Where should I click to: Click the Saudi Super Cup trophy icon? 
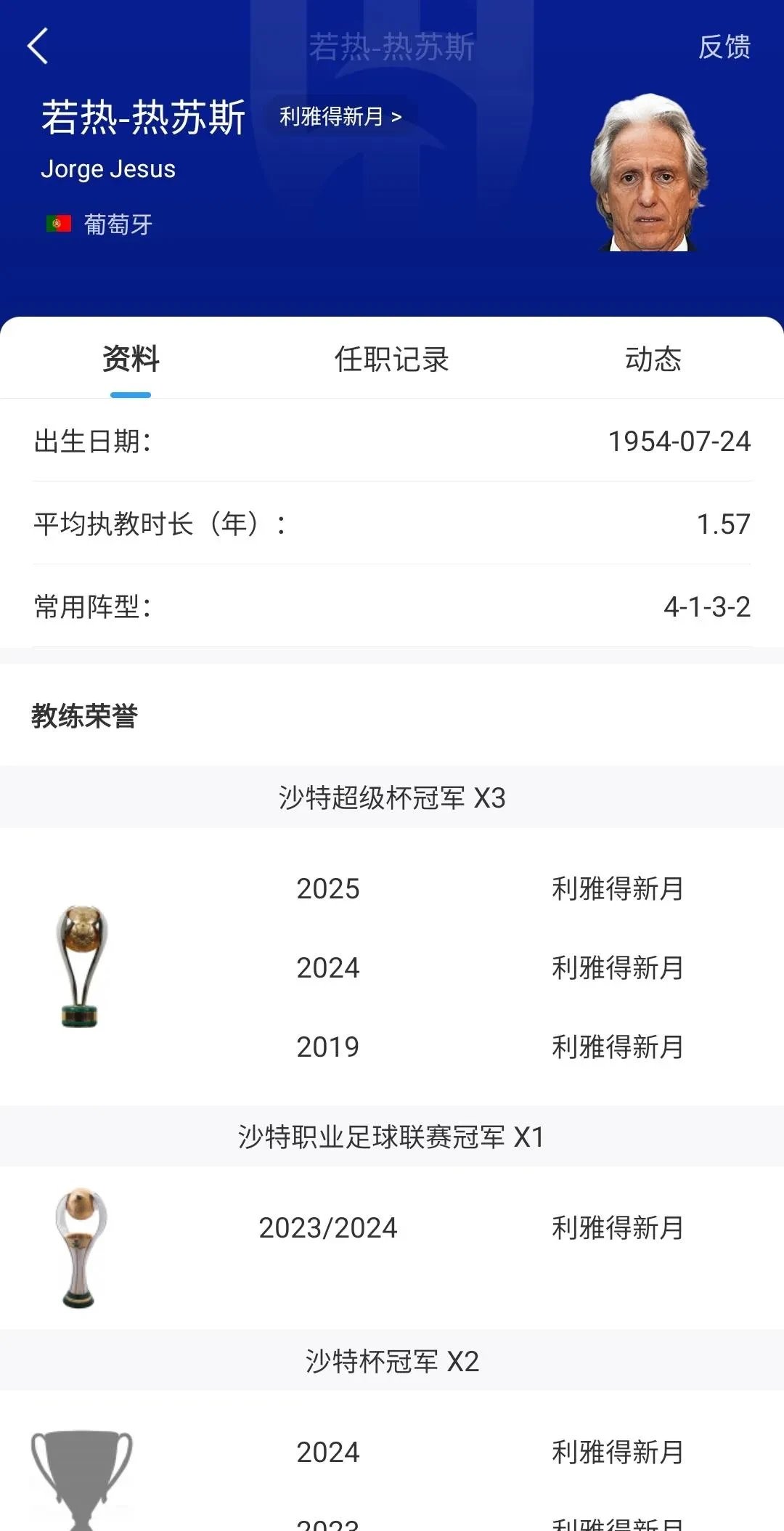(x=80, y=966)
